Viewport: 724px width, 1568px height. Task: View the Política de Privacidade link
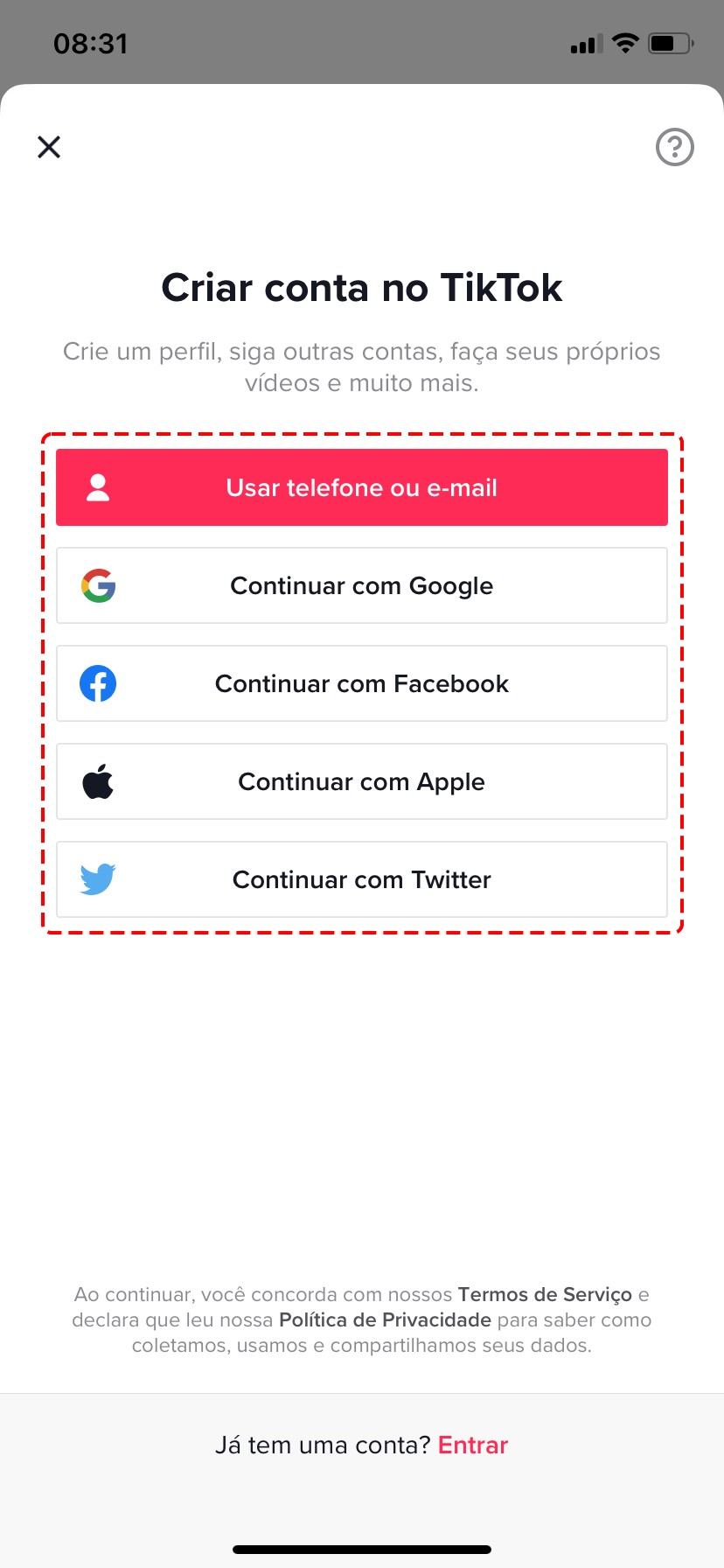(x=385, y=1319)
